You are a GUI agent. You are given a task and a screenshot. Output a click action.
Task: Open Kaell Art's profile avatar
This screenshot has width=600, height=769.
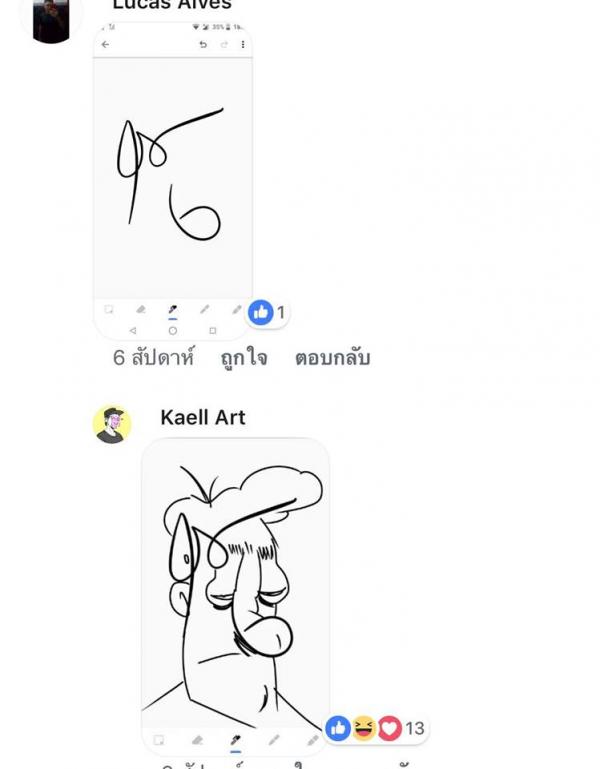coord(112,424)
